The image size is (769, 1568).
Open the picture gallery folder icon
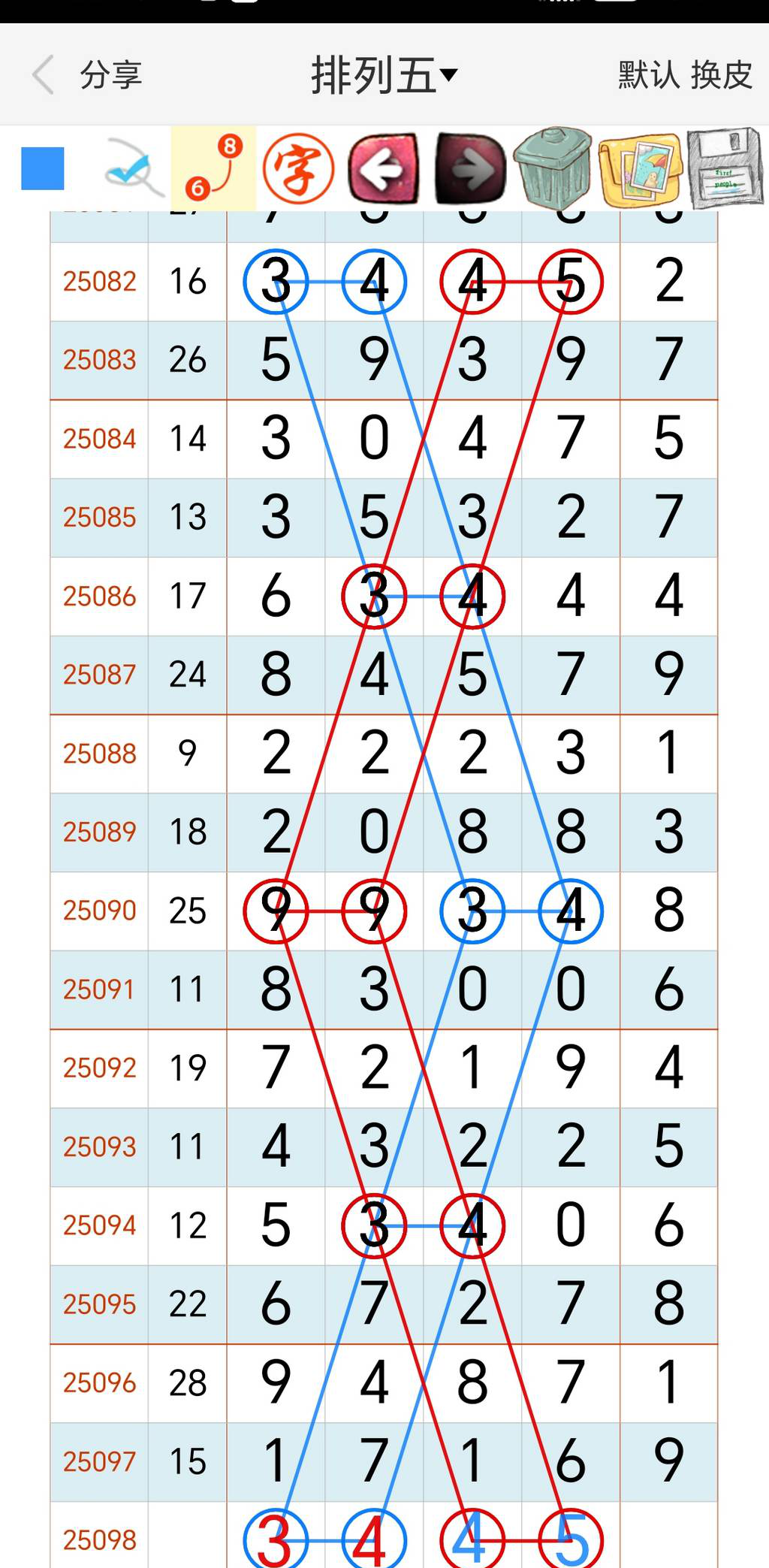(x=641, y=168)
